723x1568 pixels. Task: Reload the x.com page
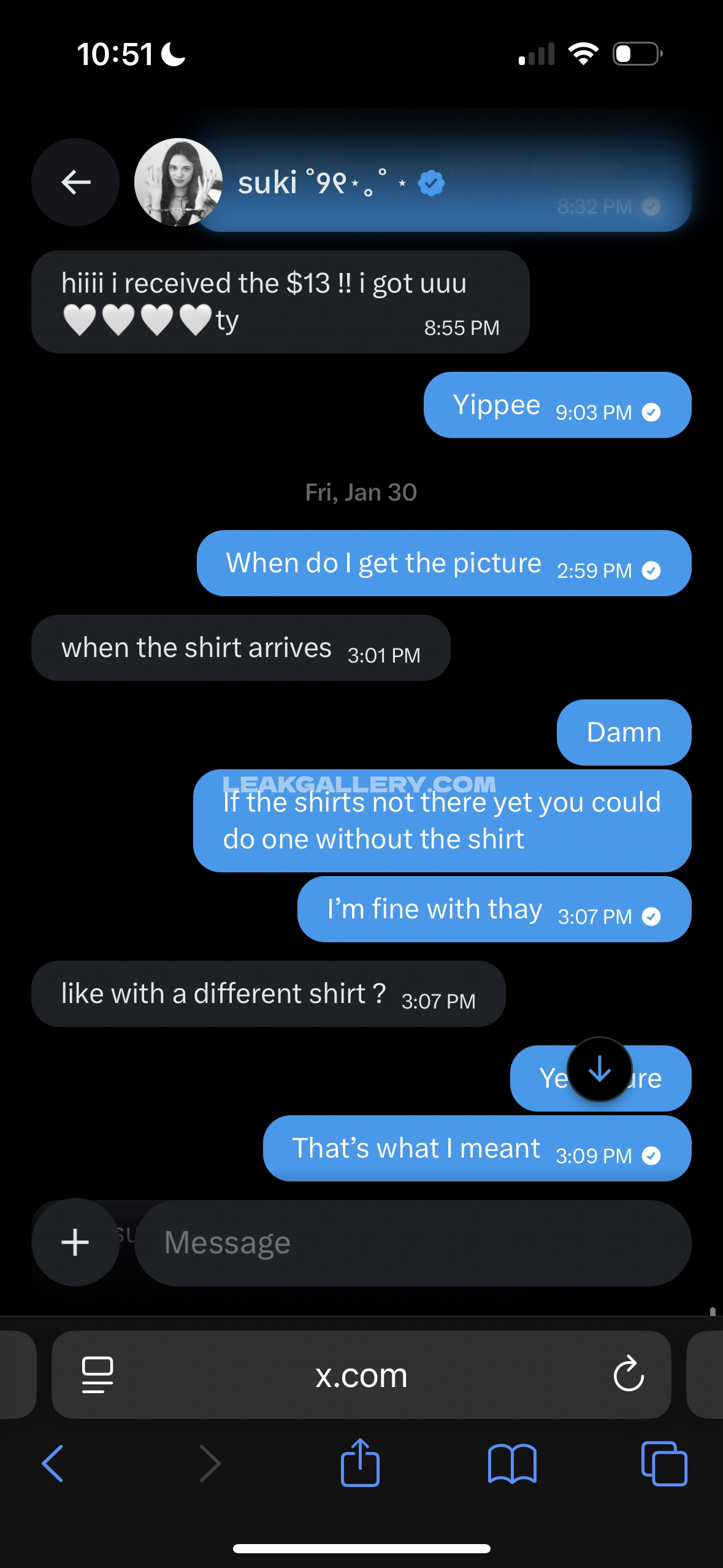tap(628, 1375)
